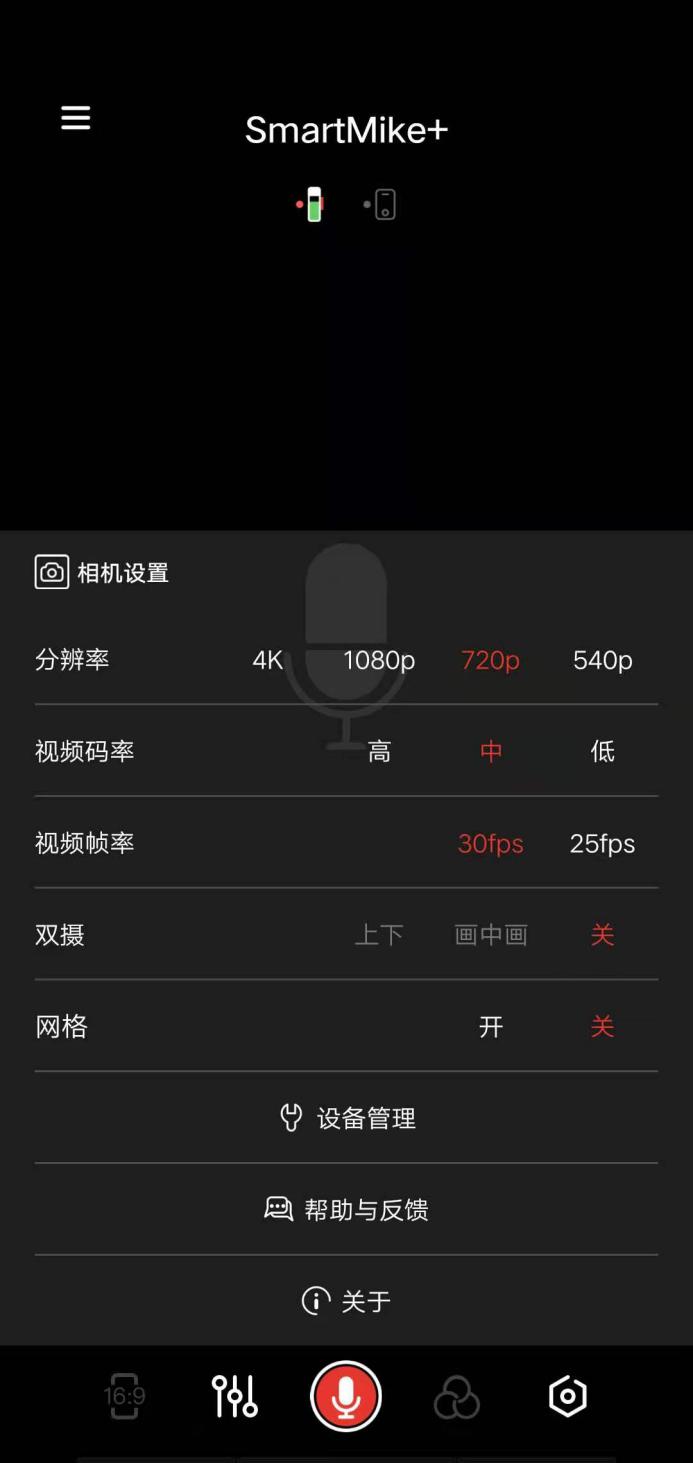Open 帮助与反馈 help and feedback
The height and width of the screenshot is (1463, 693).
click(347, 1210)
